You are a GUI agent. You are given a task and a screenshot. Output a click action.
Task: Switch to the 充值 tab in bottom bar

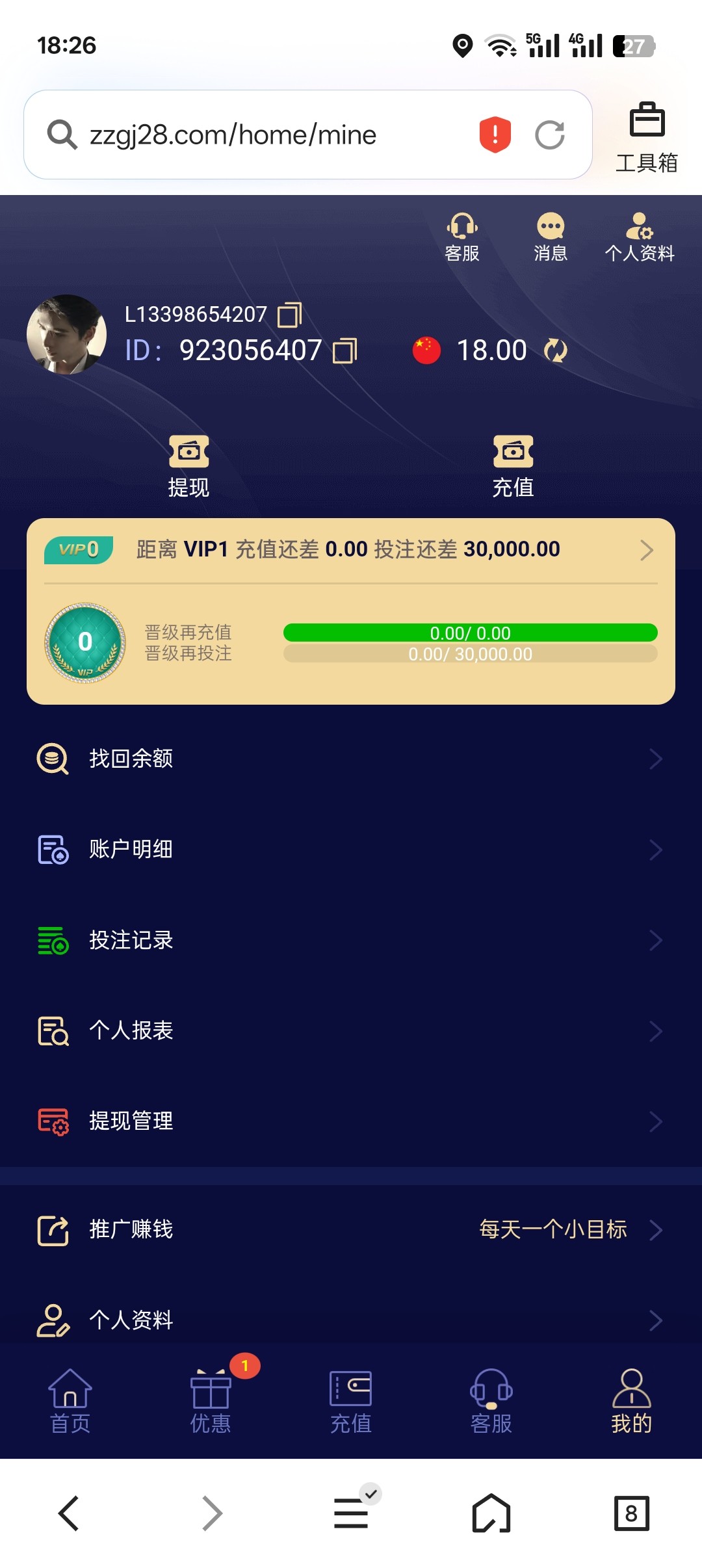pos(351,1402)
